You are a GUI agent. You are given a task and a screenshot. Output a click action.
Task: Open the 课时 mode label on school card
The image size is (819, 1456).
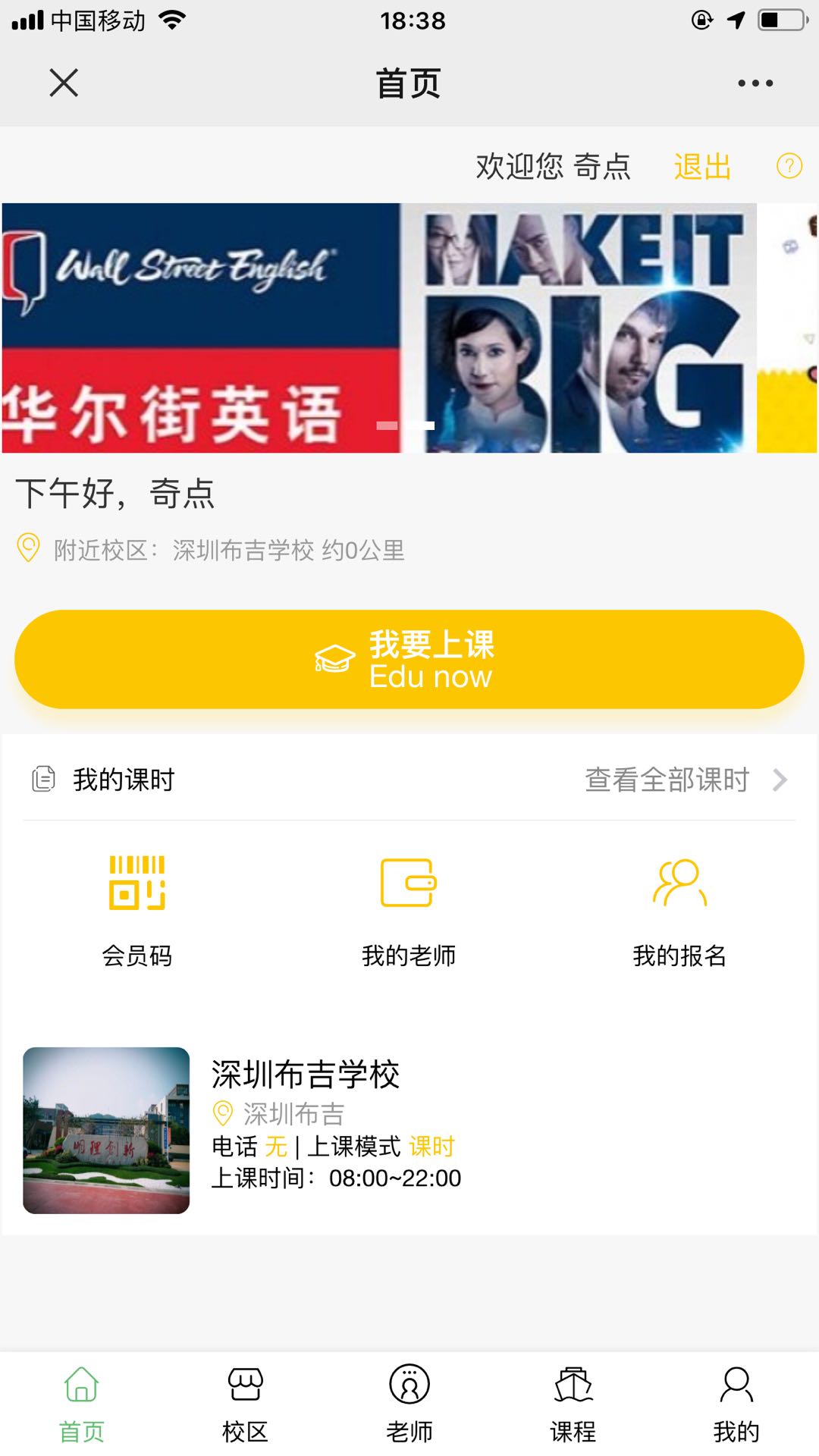(x=431, y=1147)
